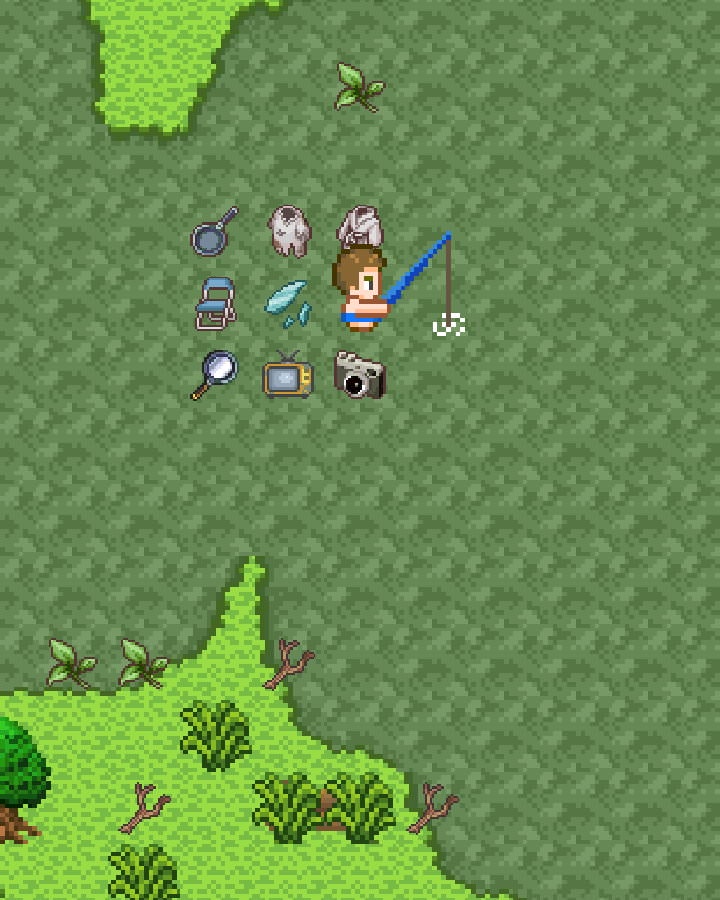Image resolution: width=720 pixels, height=900 pixels.
Task: Select the fish item
Action: [x=287, y=302]
